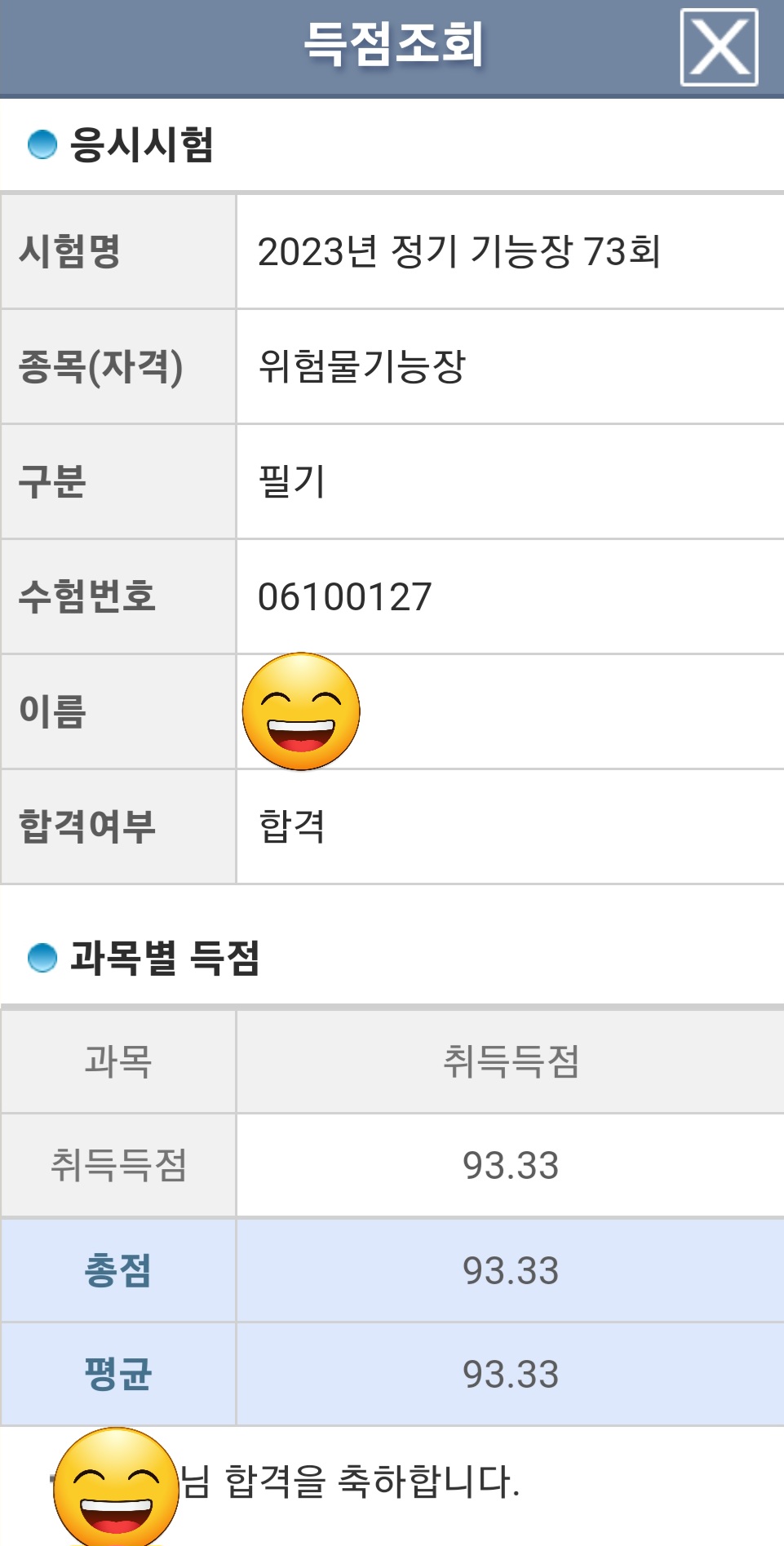784x1546 pixels.
Task: Close the 득점조회 score popup
Action: [719, 47]
